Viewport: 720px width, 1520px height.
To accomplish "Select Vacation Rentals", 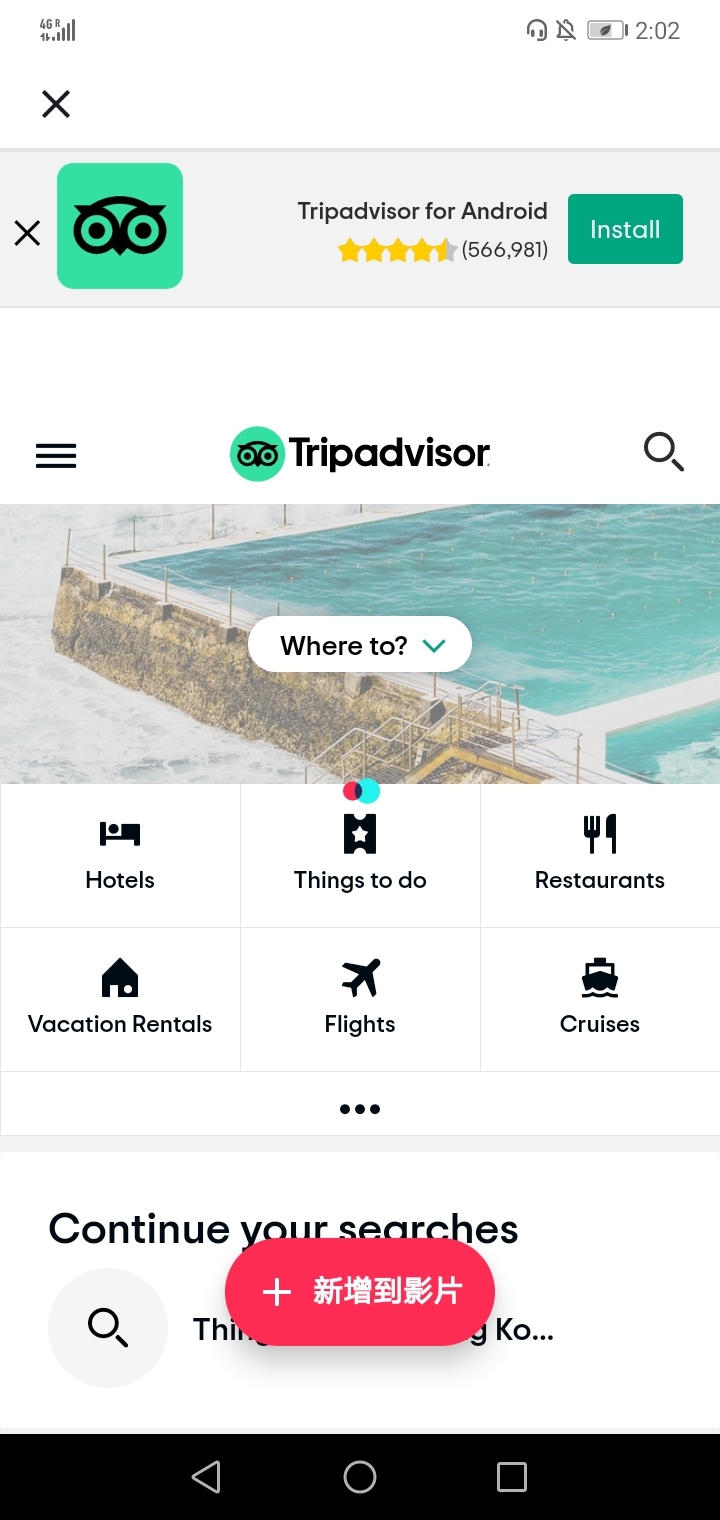I will [120, 1000].
